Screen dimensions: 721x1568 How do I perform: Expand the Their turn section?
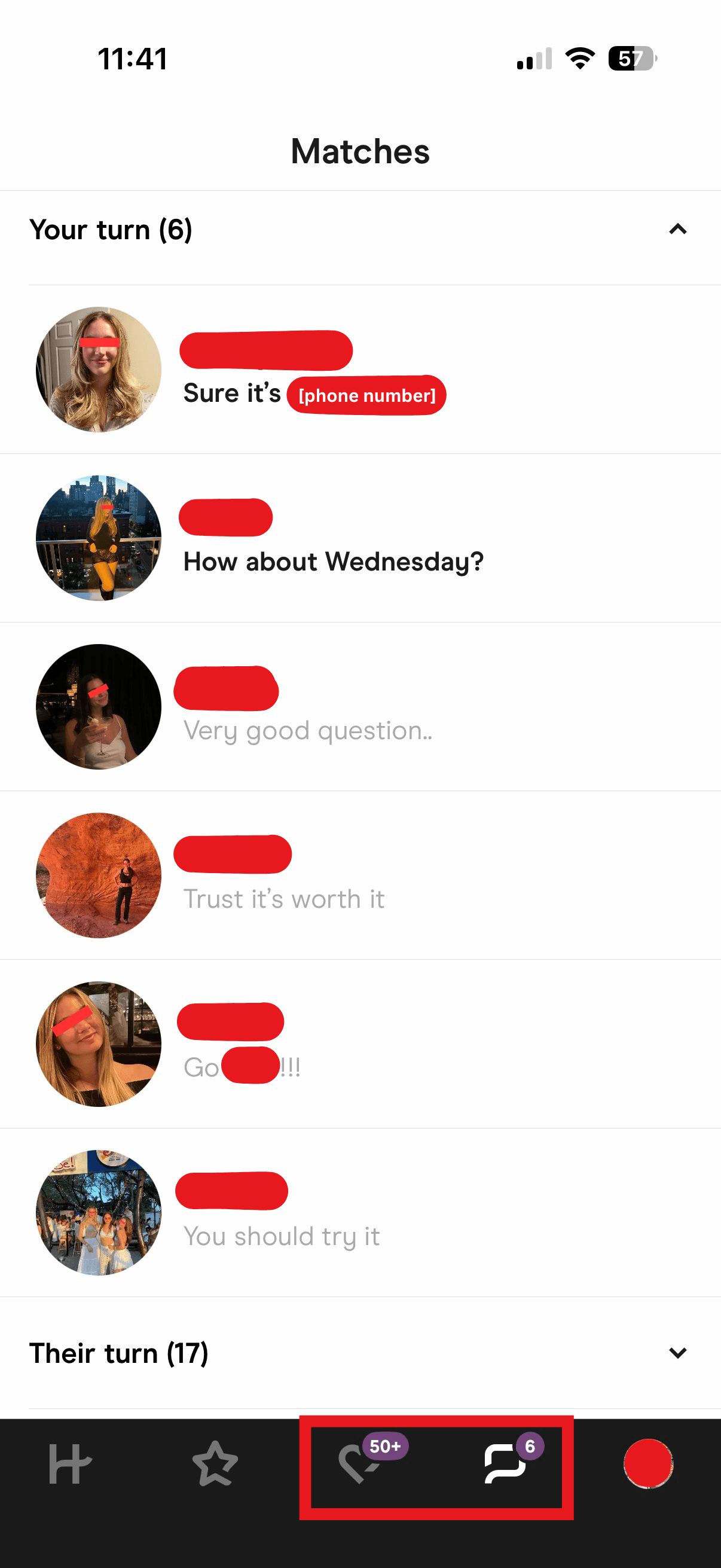[x=677, y=1353]
